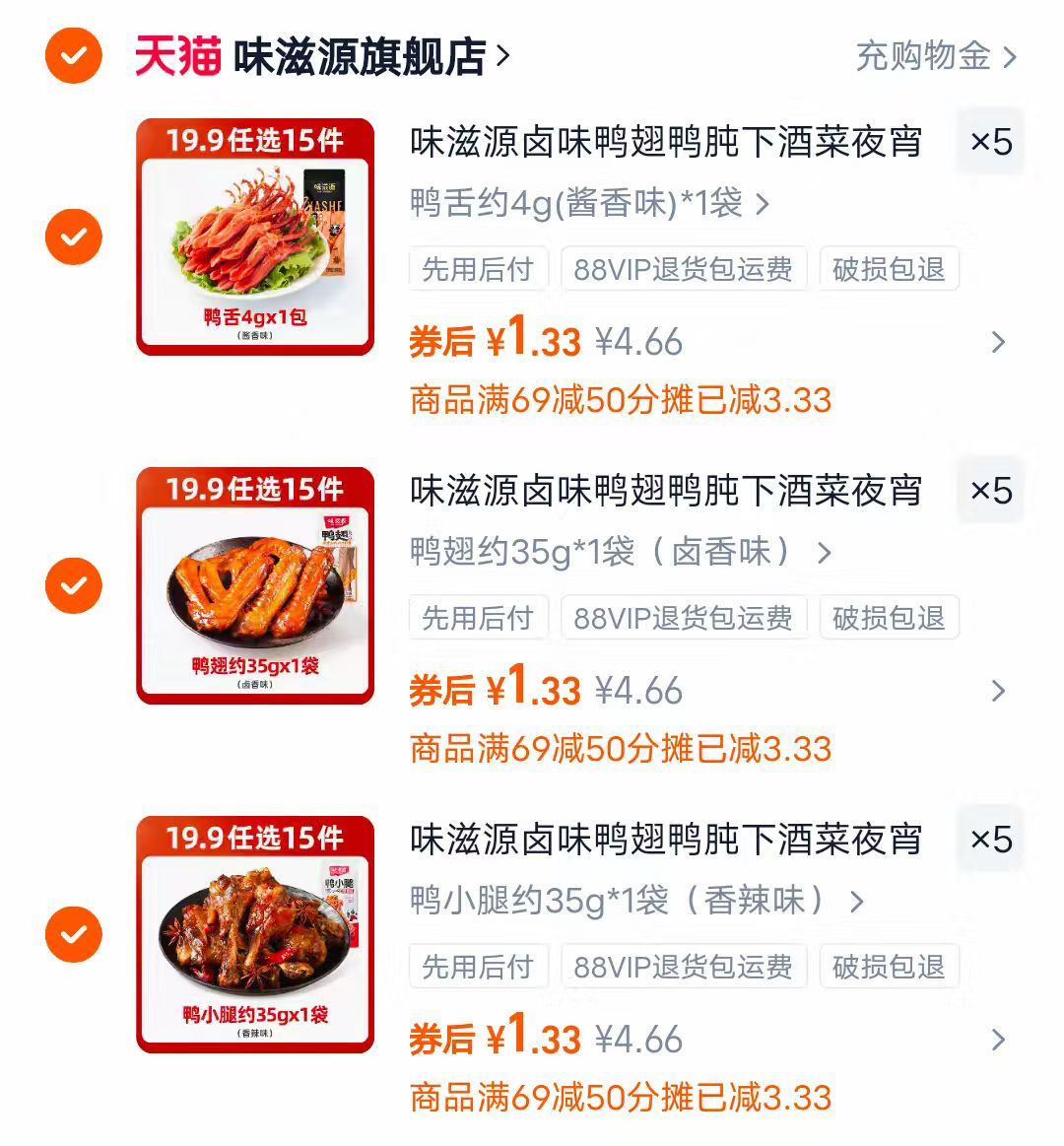Open store page via chevron after 味滋源旗舰店
This screenshot has height=1146, width=1064.
point(502,57)
